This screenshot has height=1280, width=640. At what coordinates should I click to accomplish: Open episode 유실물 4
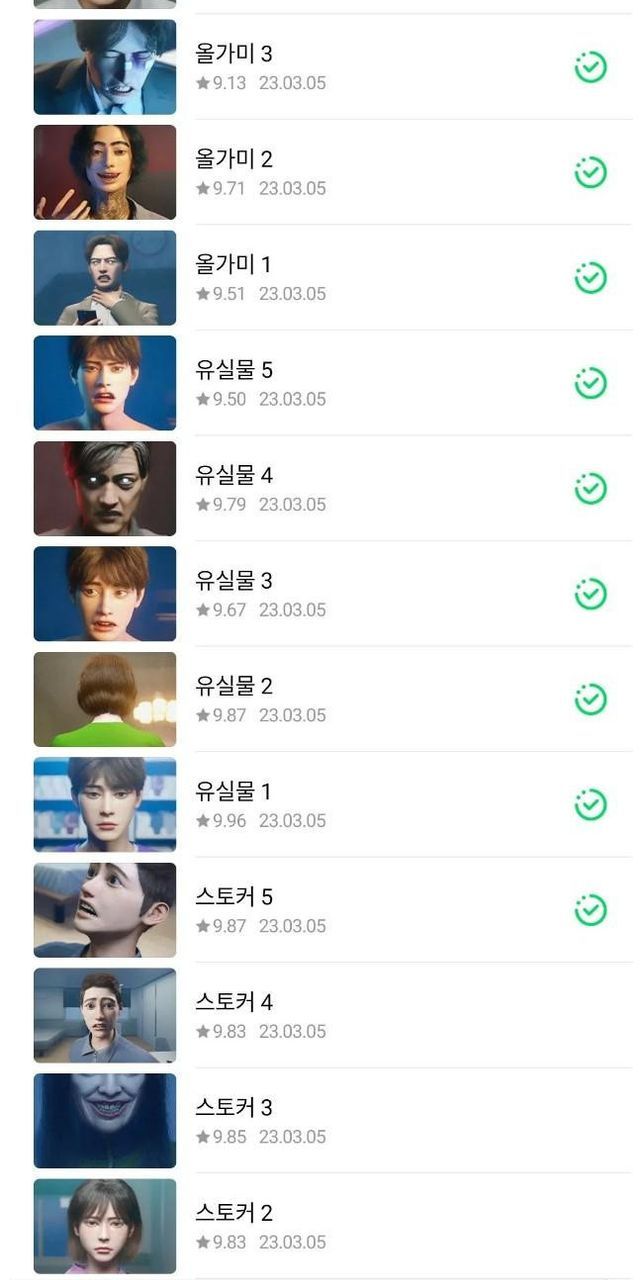pyautogui.click(x=320, y=489)
